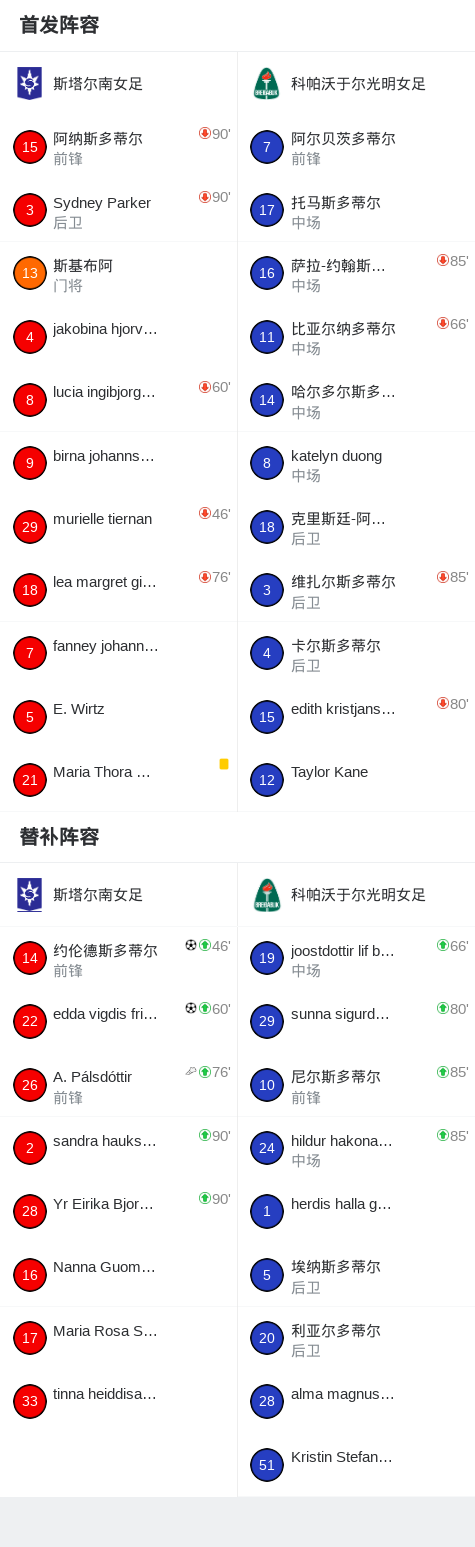Open goalkeeper 斯基布阿 number 13
Viewport: 475px width, 1547px height.
click(118, 274)
